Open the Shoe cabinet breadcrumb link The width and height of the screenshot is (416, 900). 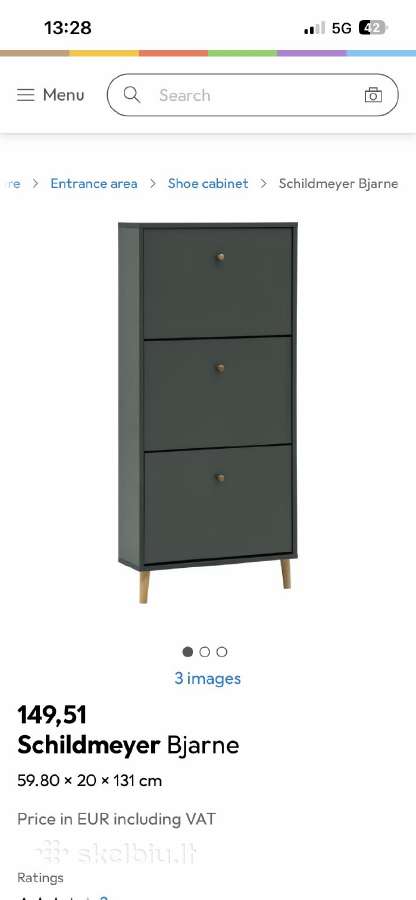[208, 184]
